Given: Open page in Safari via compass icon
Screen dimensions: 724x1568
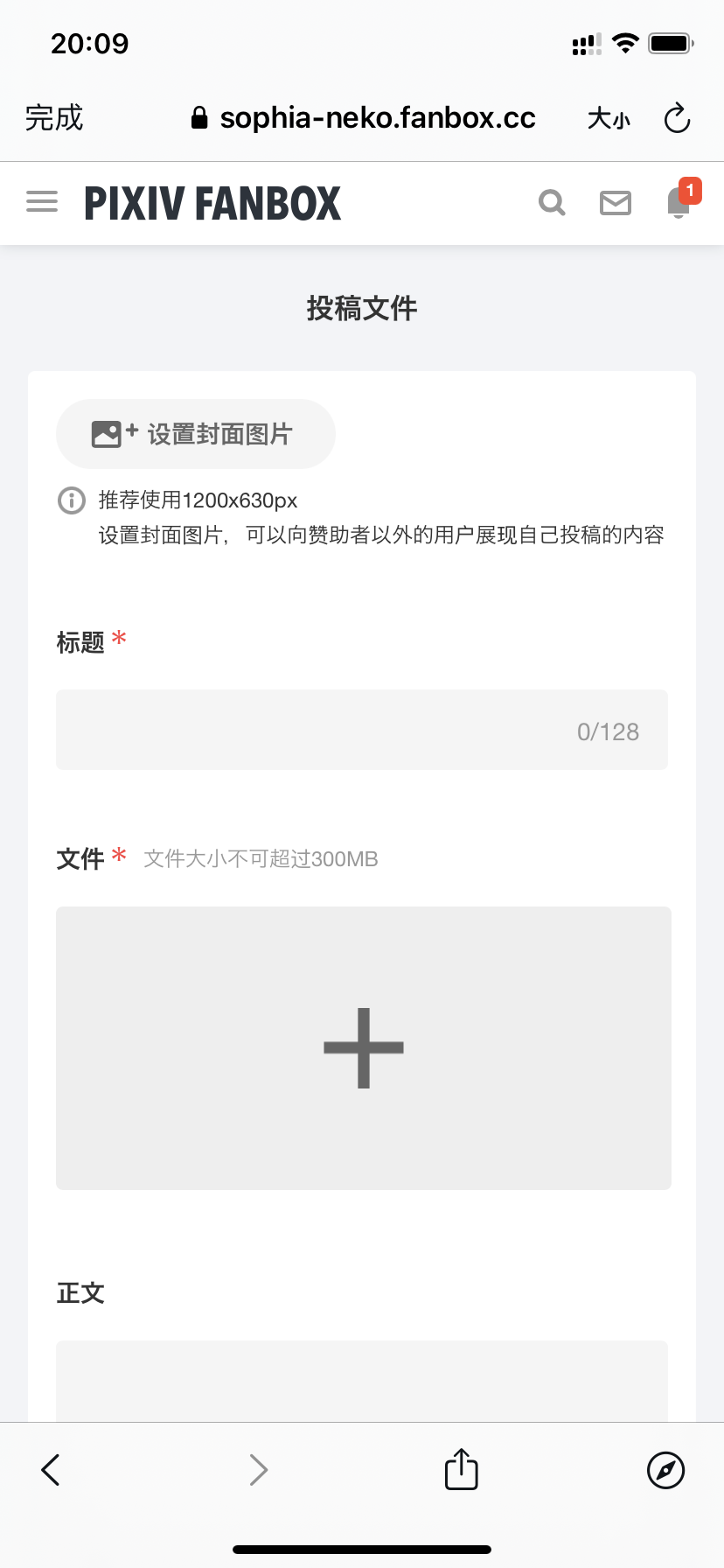Looking at the screenshot, I should pyautogui.click(x=665, y=1470).
